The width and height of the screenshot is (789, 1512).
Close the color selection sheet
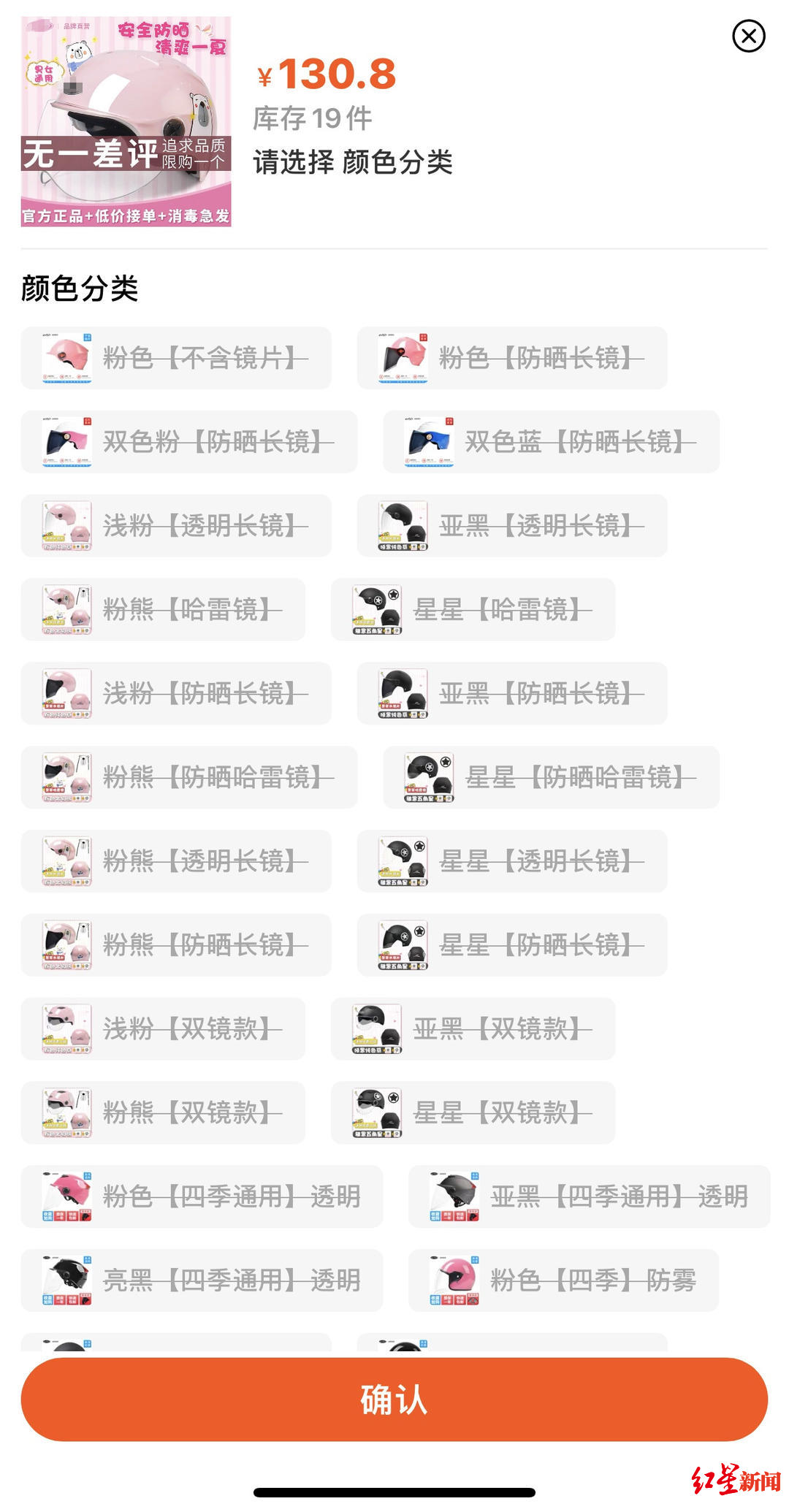748,36
